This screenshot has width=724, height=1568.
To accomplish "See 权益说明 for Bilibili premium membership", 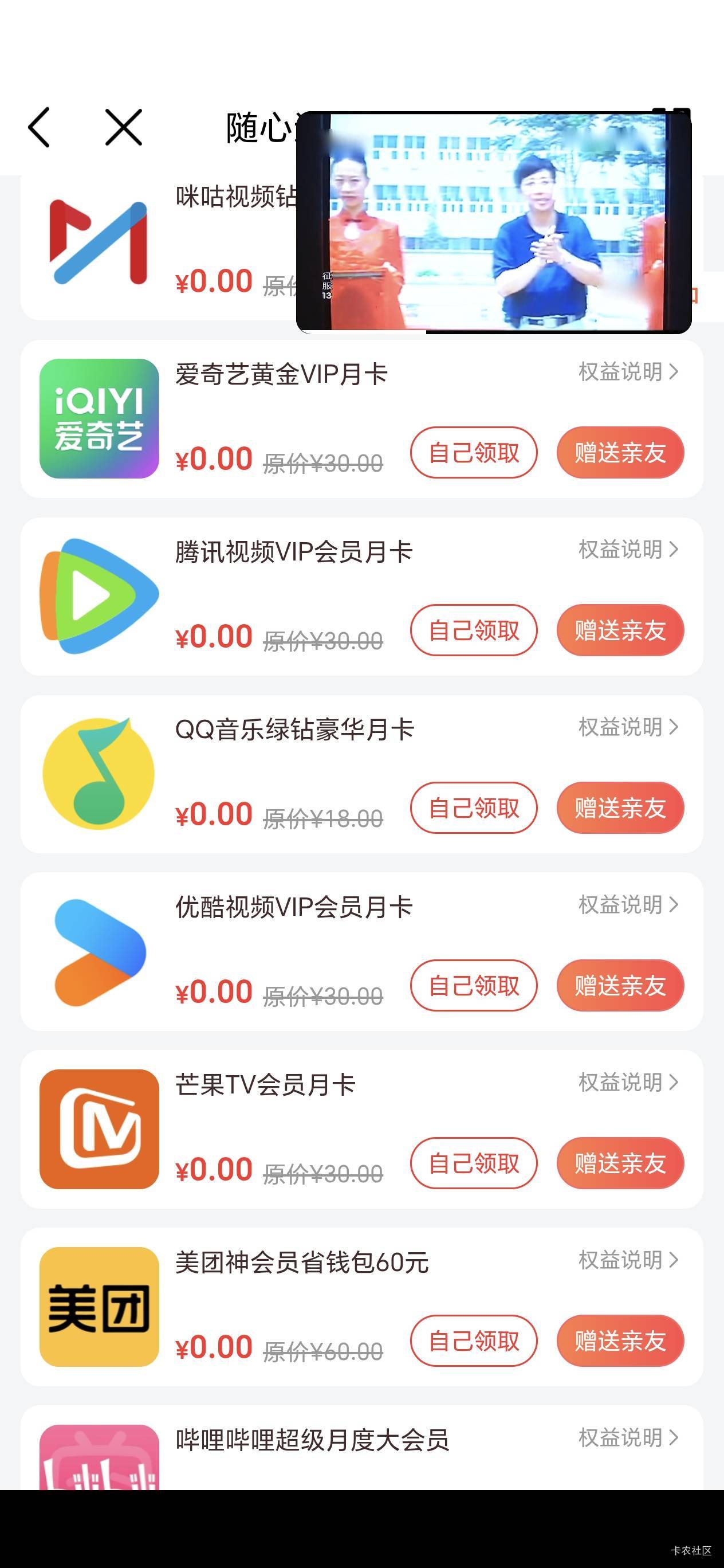I will point(628,1438).
